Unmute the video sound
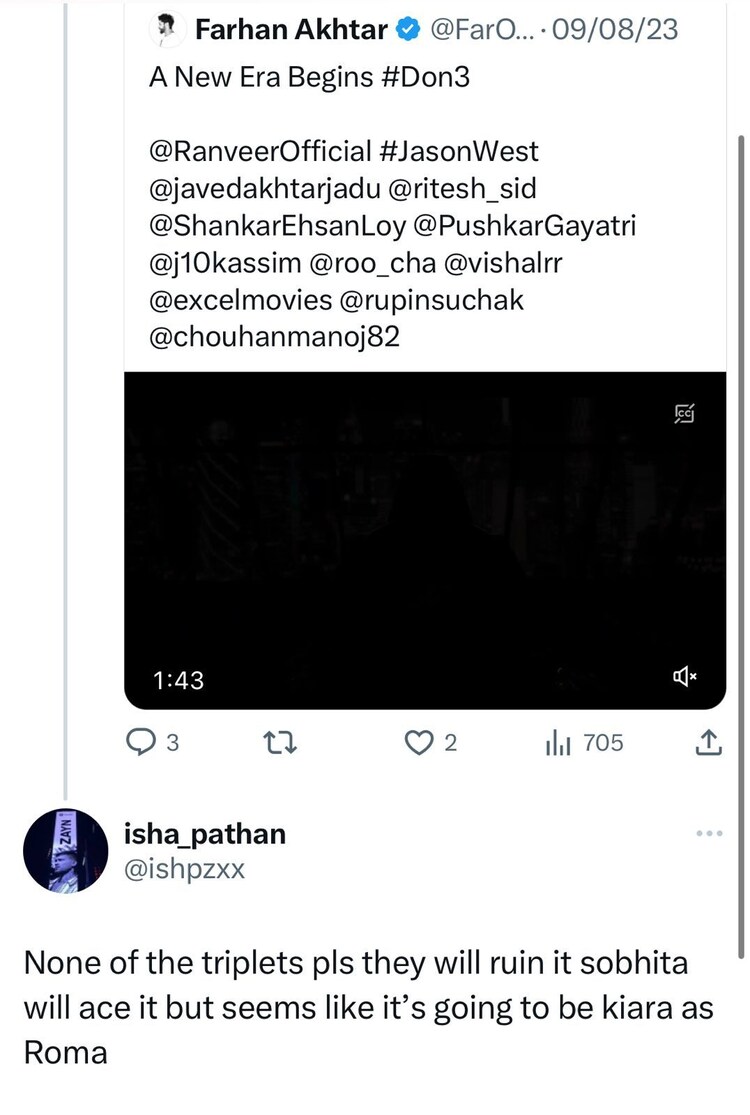The image size is (750, 1115). click(685, 679)
